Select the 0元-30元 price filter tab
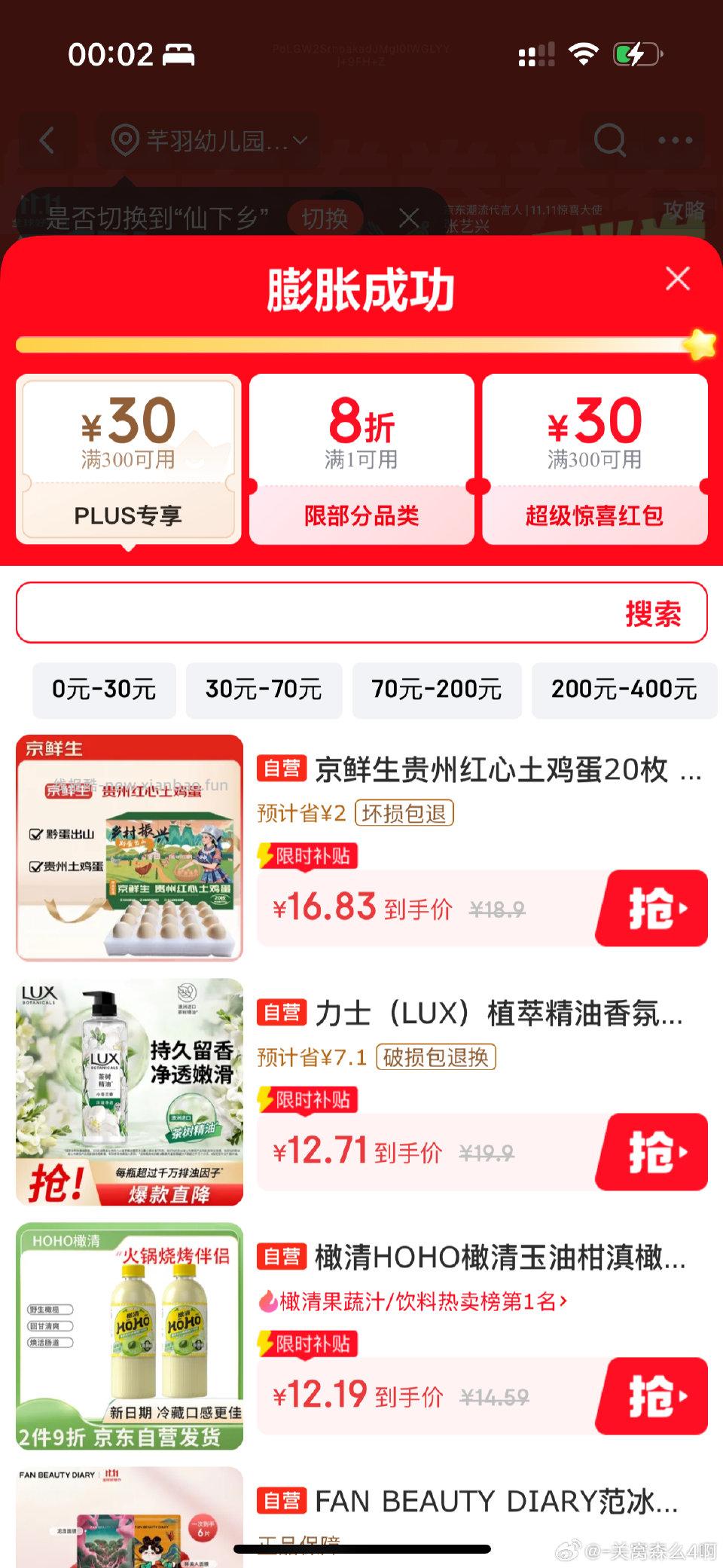Image resolution: width=723 pixels, height=1568 pixels. point(104,689)
